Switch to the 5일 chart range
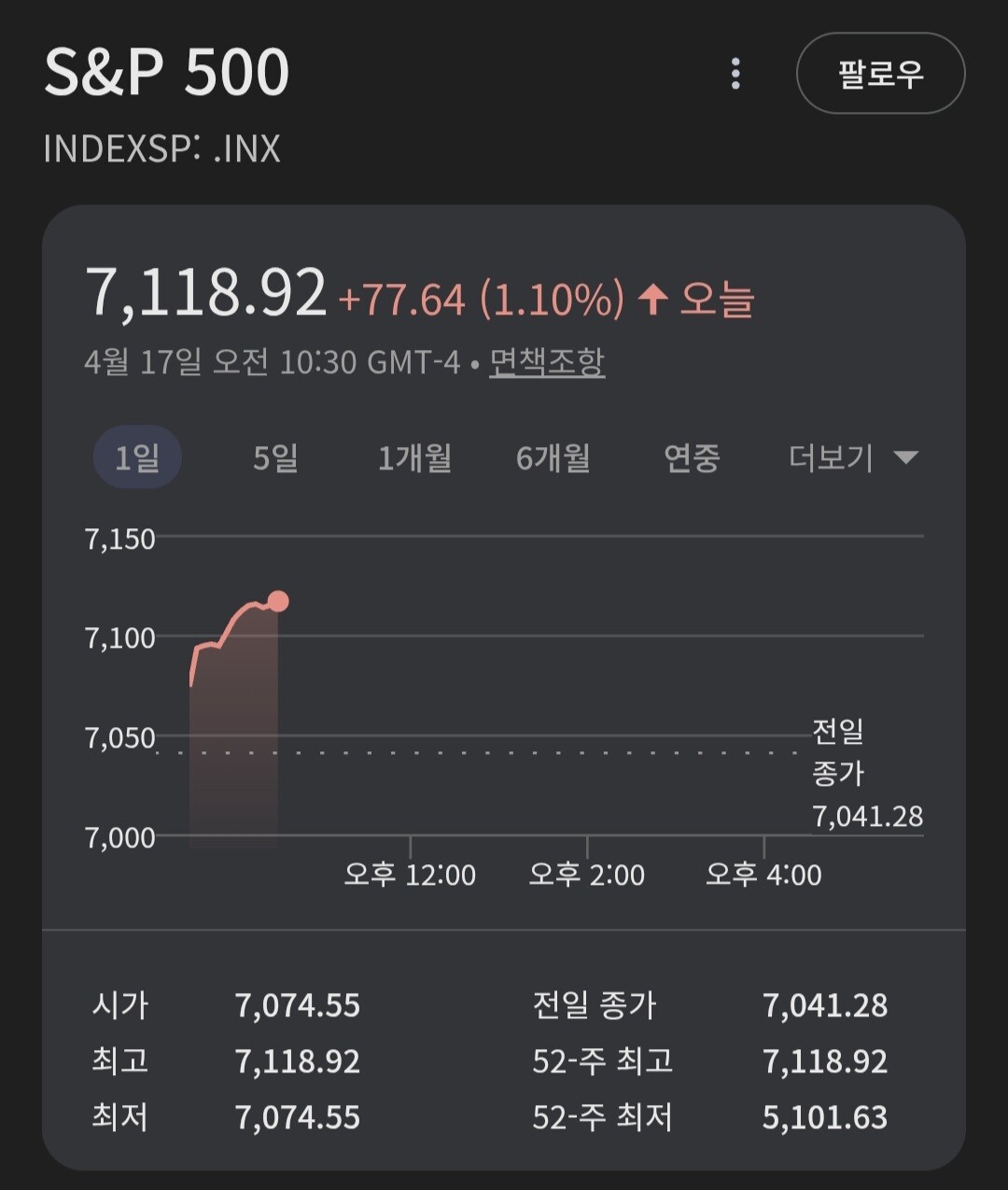This screenshot has height=1190, width=1008. 275,457
